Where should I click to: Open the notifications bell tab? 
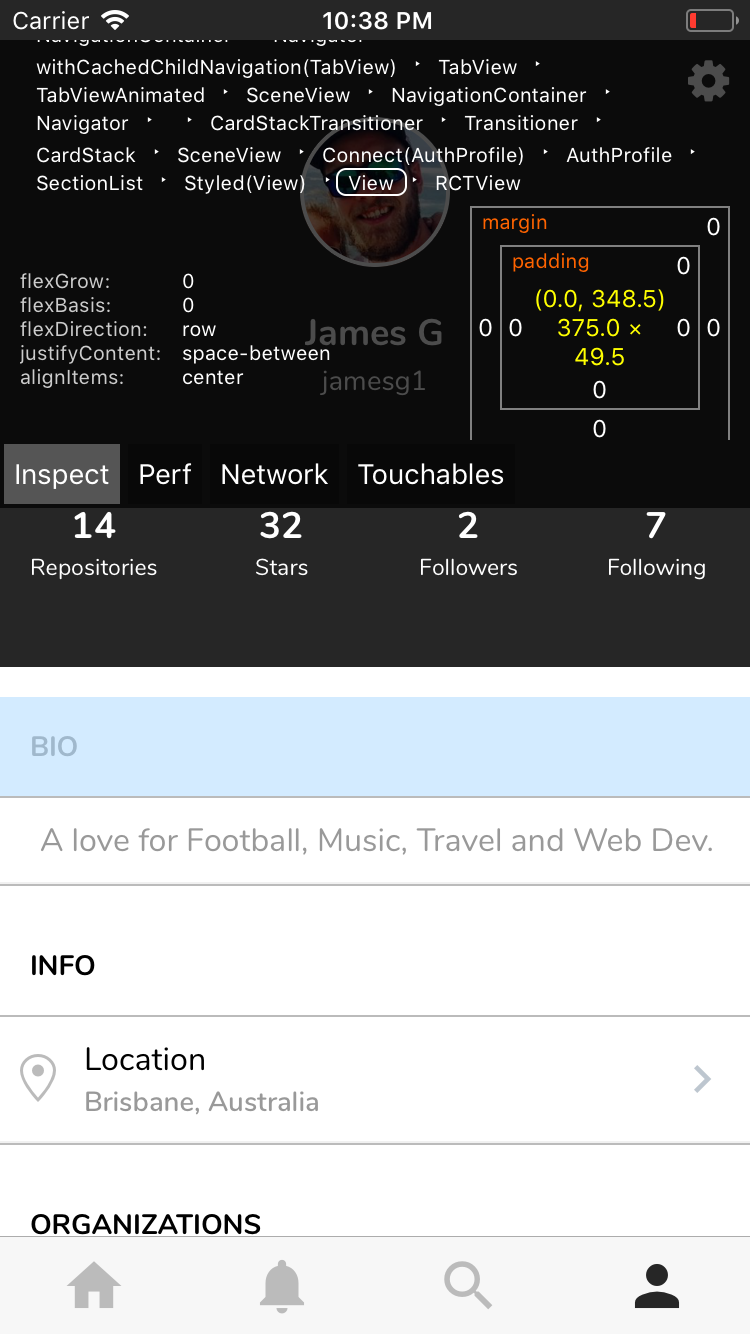(x=282, y=1285)
